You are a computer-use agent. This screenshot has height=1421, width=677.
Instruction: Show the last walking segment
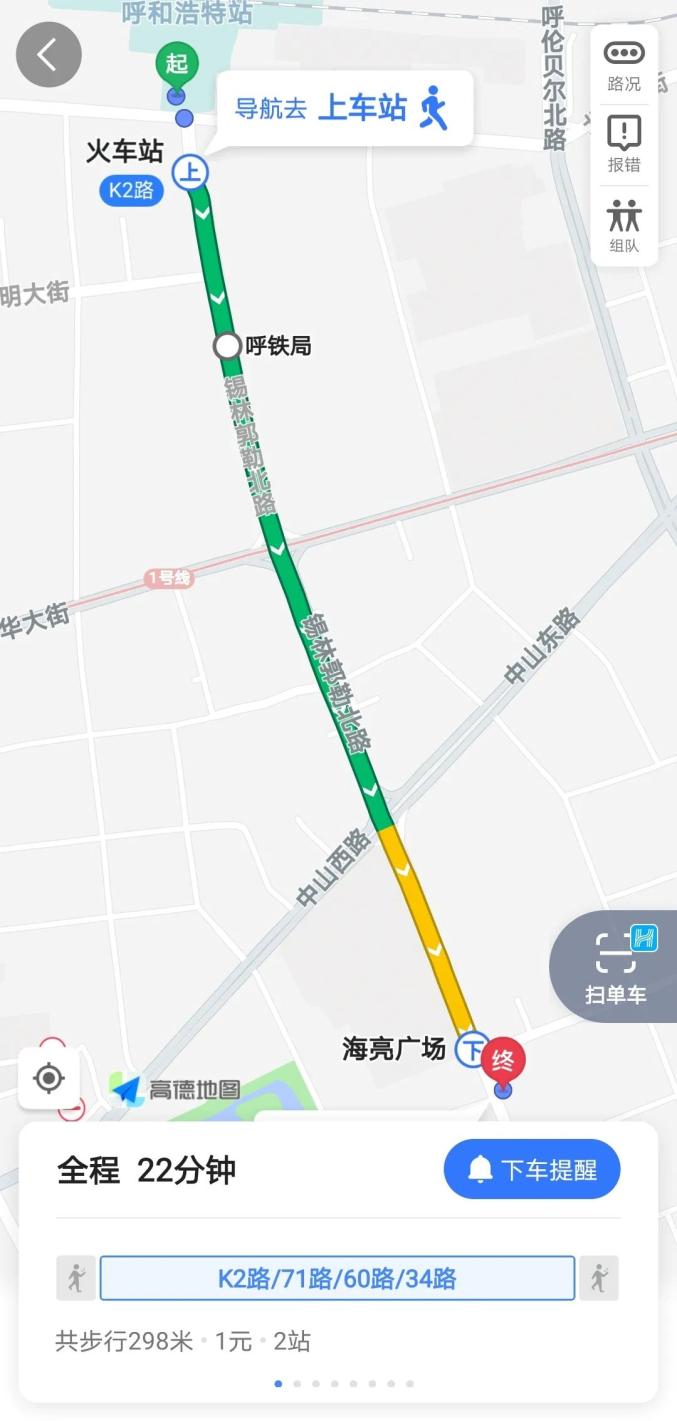click(x=598, y=1278)
